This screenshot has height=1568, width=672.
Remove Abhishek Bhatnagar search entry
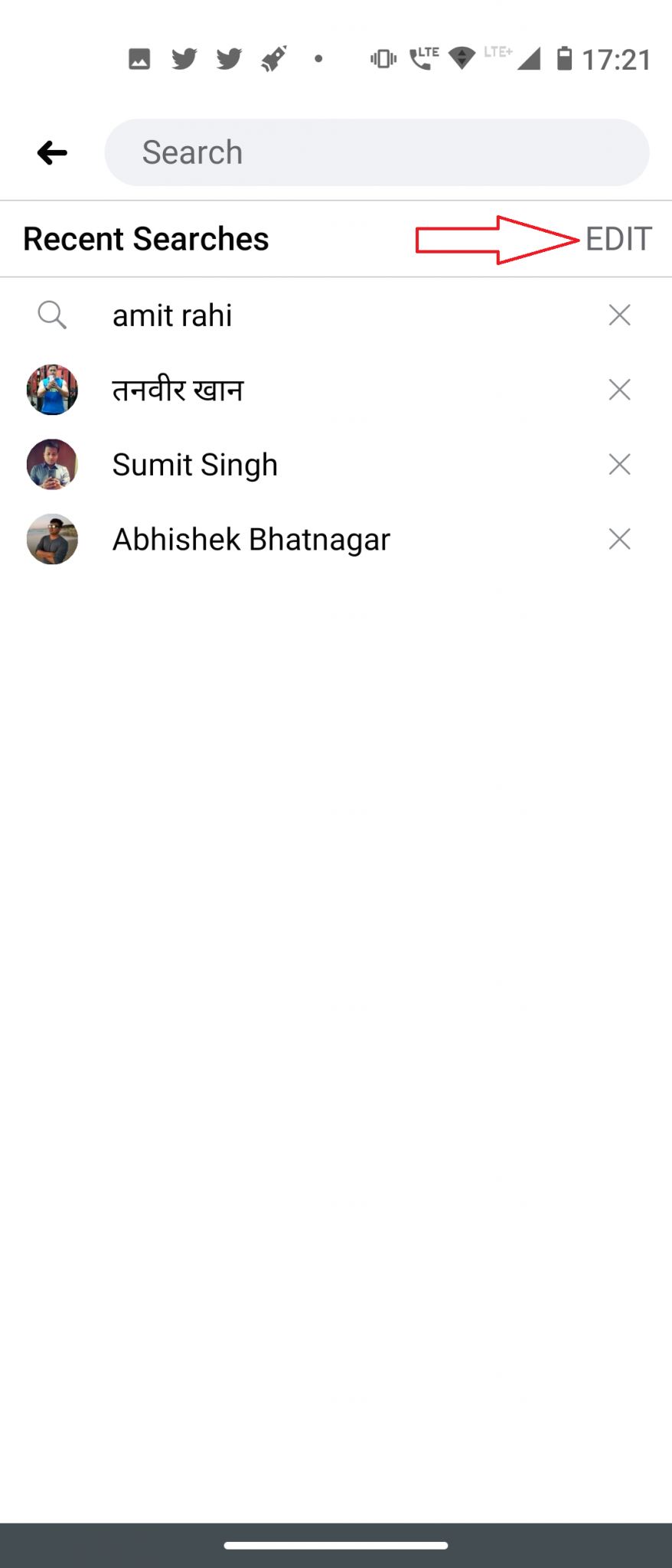tap(619, 539)
